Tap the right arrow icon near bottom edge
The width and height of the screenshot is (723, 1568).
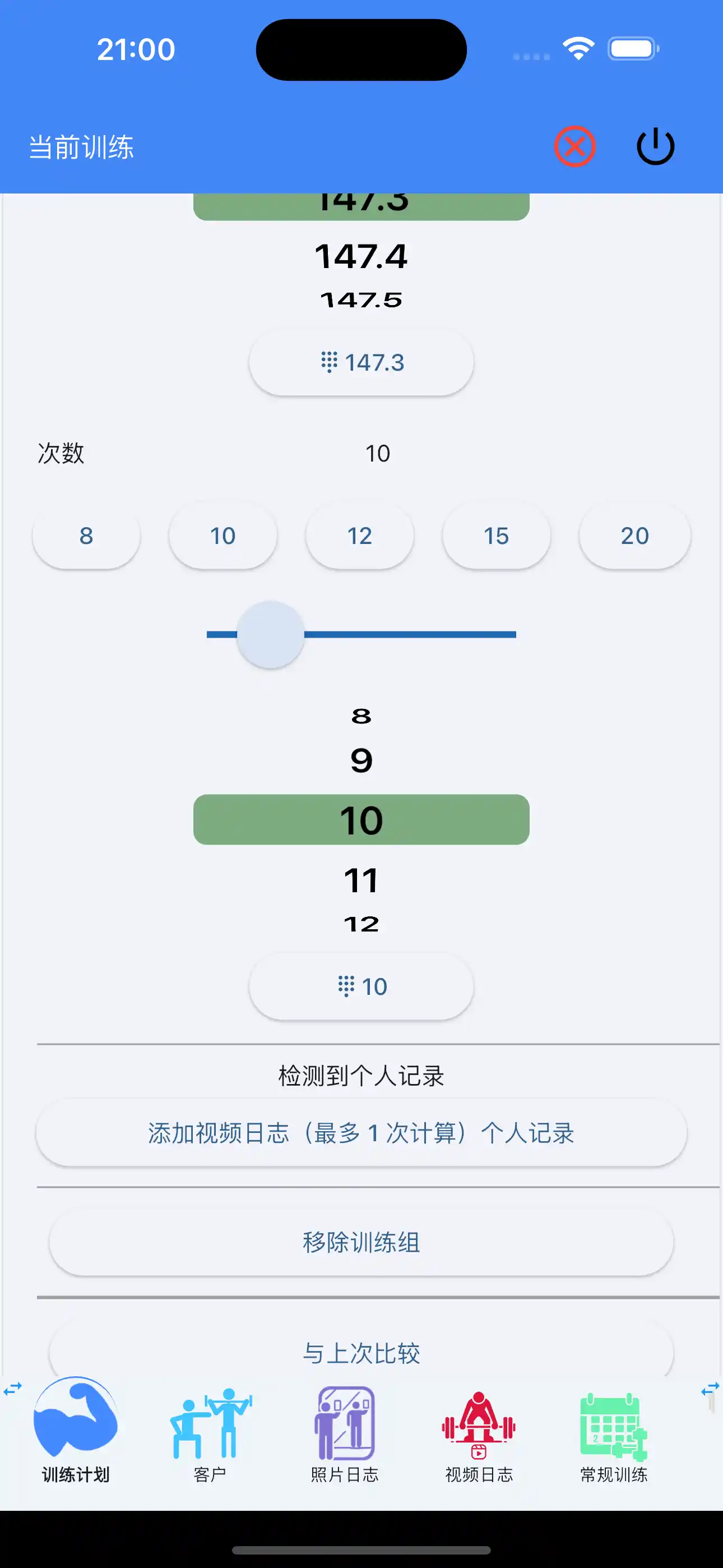pyautogui.click(x=711, y=1389)
